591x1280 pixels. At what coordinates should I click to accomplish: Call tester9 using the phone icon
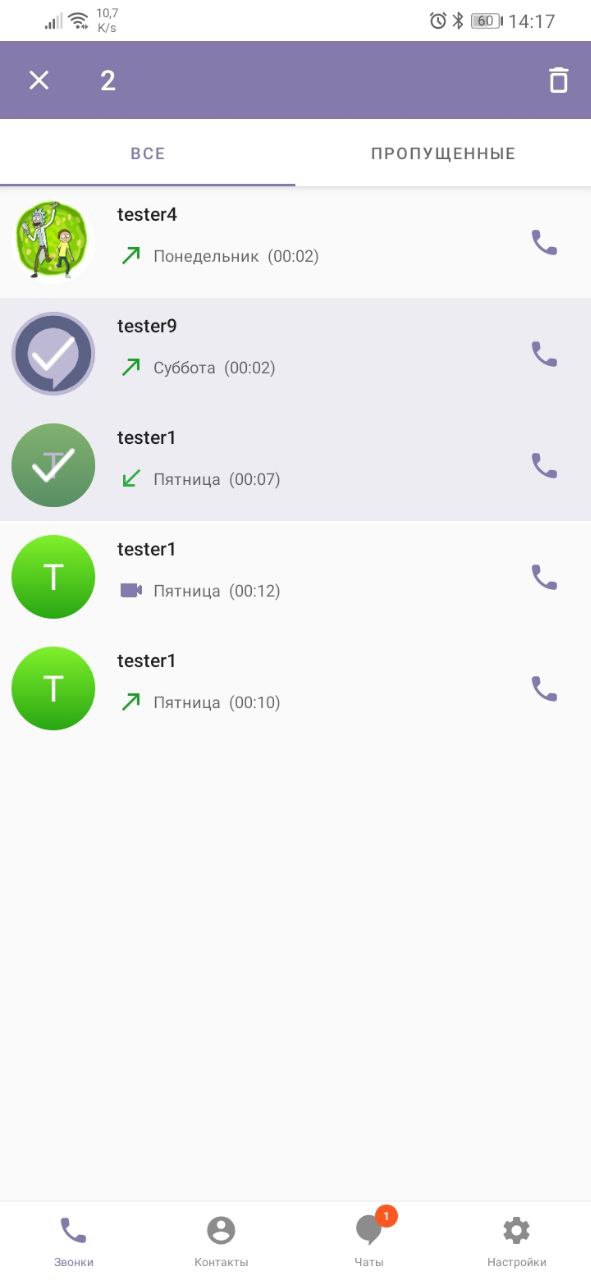544,354
